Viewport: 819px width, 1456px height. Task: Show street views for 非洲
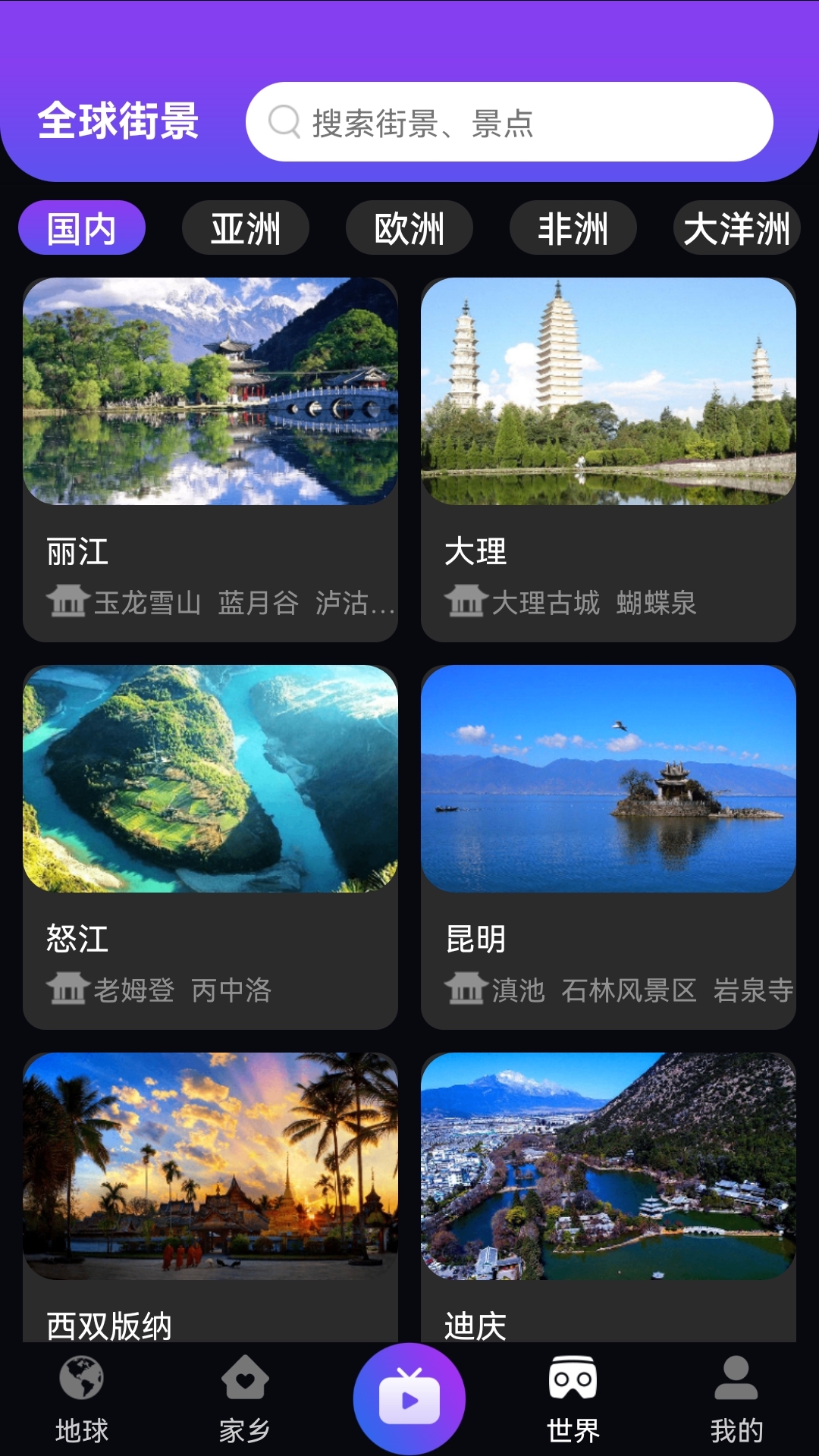tap(573, 228)
